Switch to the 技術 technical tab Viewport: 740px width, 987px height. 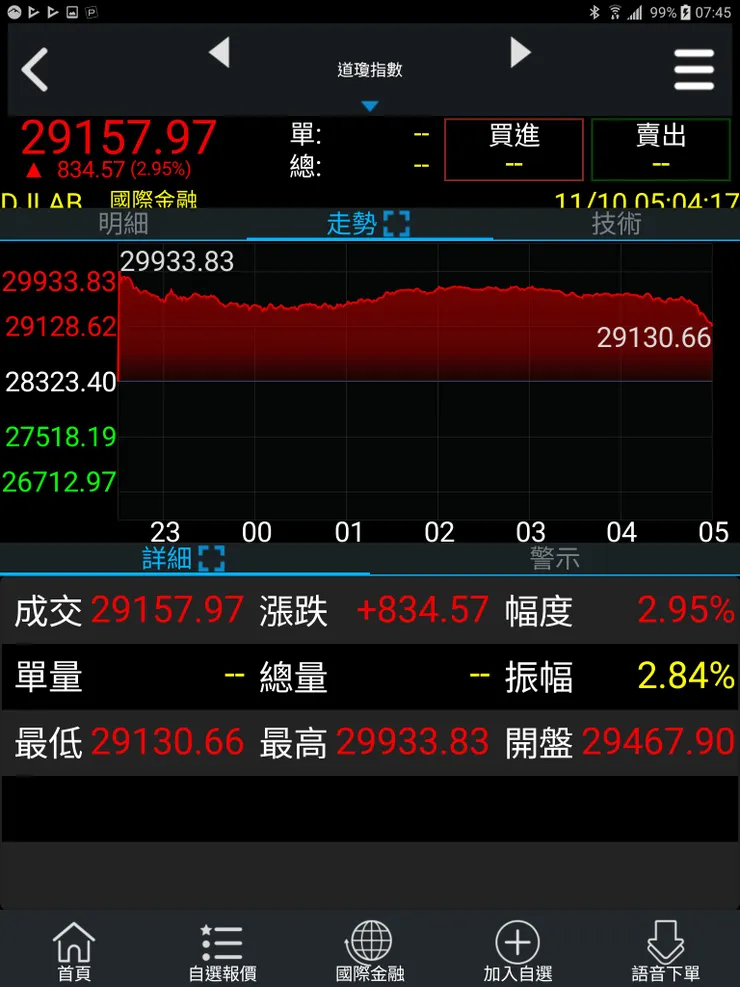pos(616,224)
